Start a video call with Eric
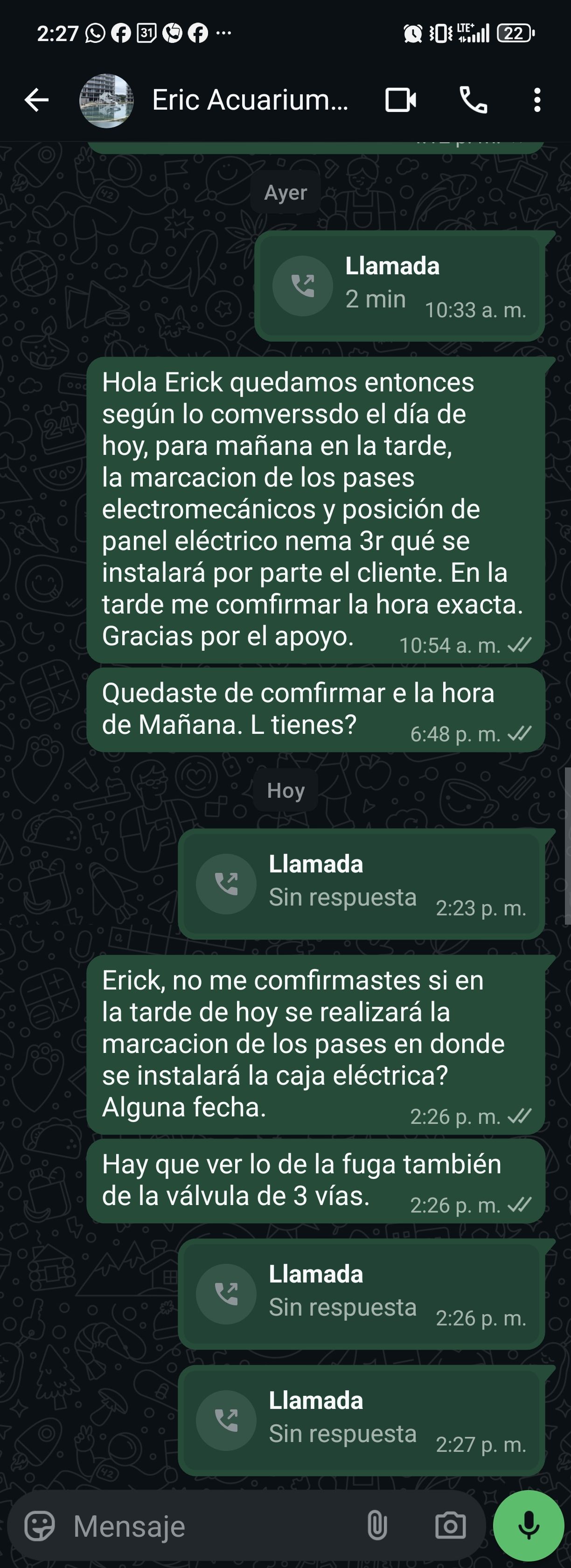571x1568 pixels. pyautogui.click(x=401, y=100)
